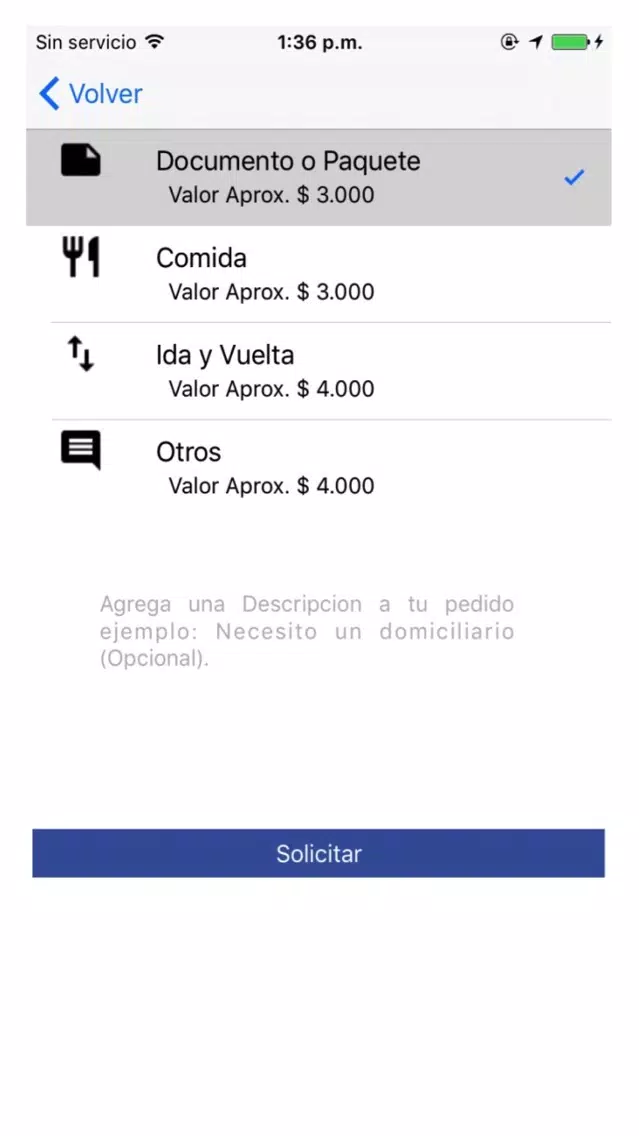Choose the Comida delivery type
The width and height of the screenshot is (639, 1136).
coord(319,275)
